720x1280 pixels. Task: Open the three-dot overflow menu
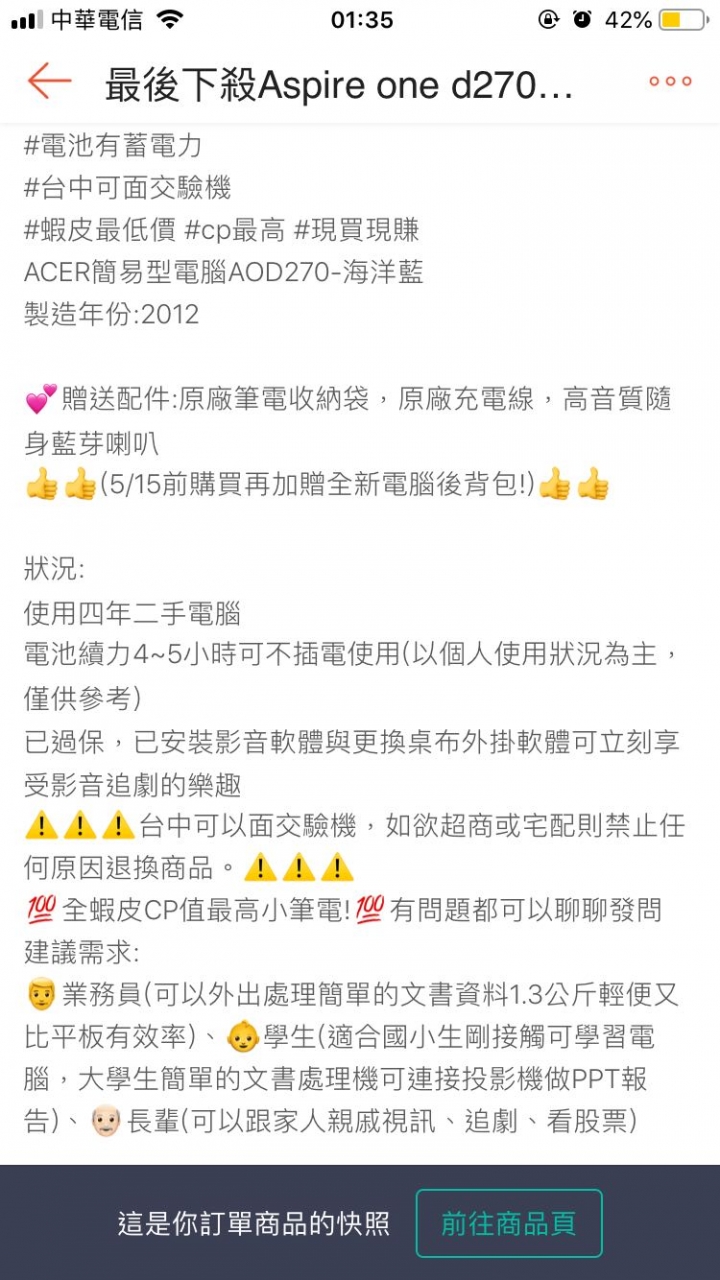pos(670,82)
